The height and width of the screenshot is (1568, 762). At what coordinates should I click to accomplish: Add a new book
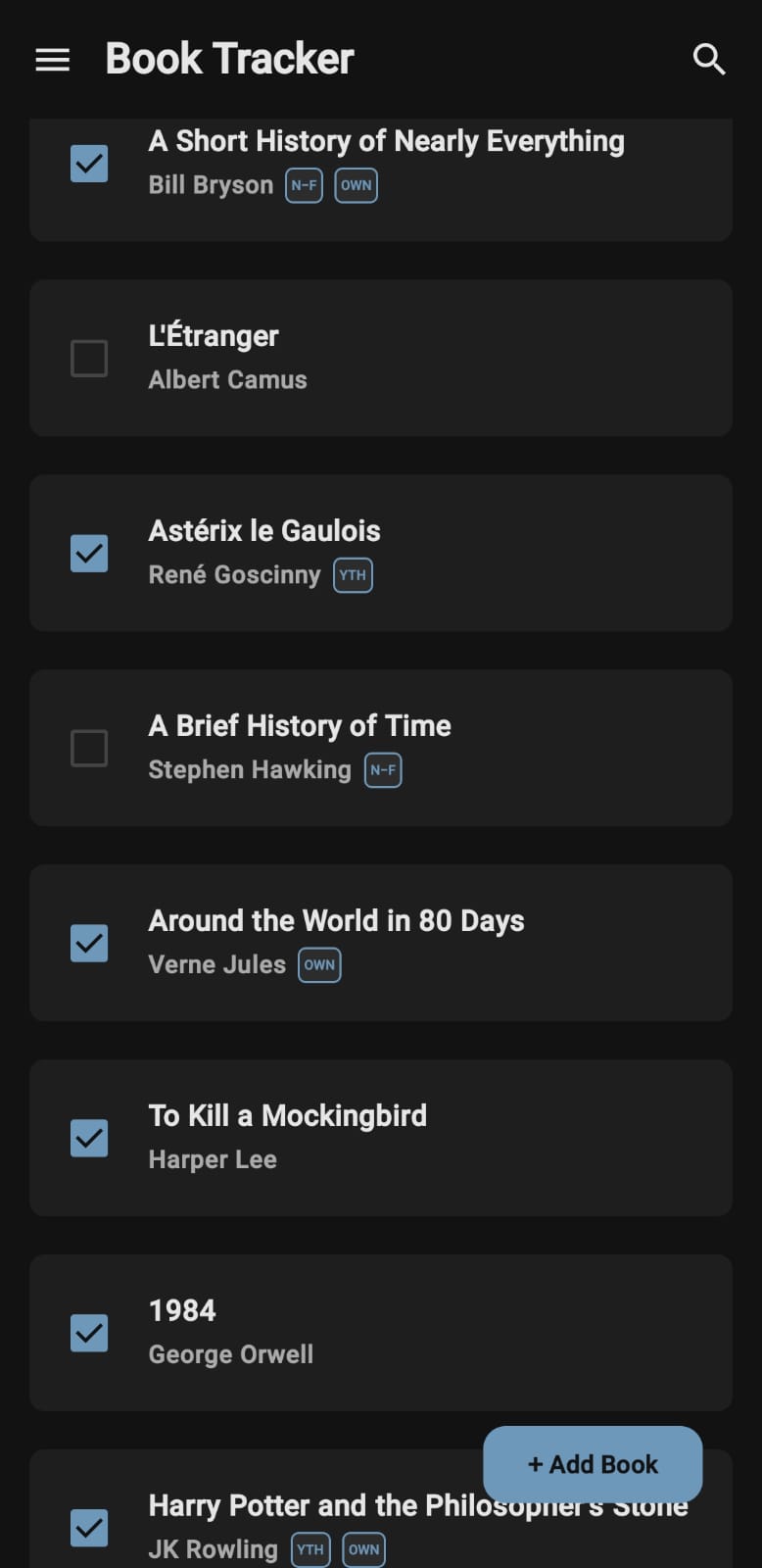[593, 1464]
